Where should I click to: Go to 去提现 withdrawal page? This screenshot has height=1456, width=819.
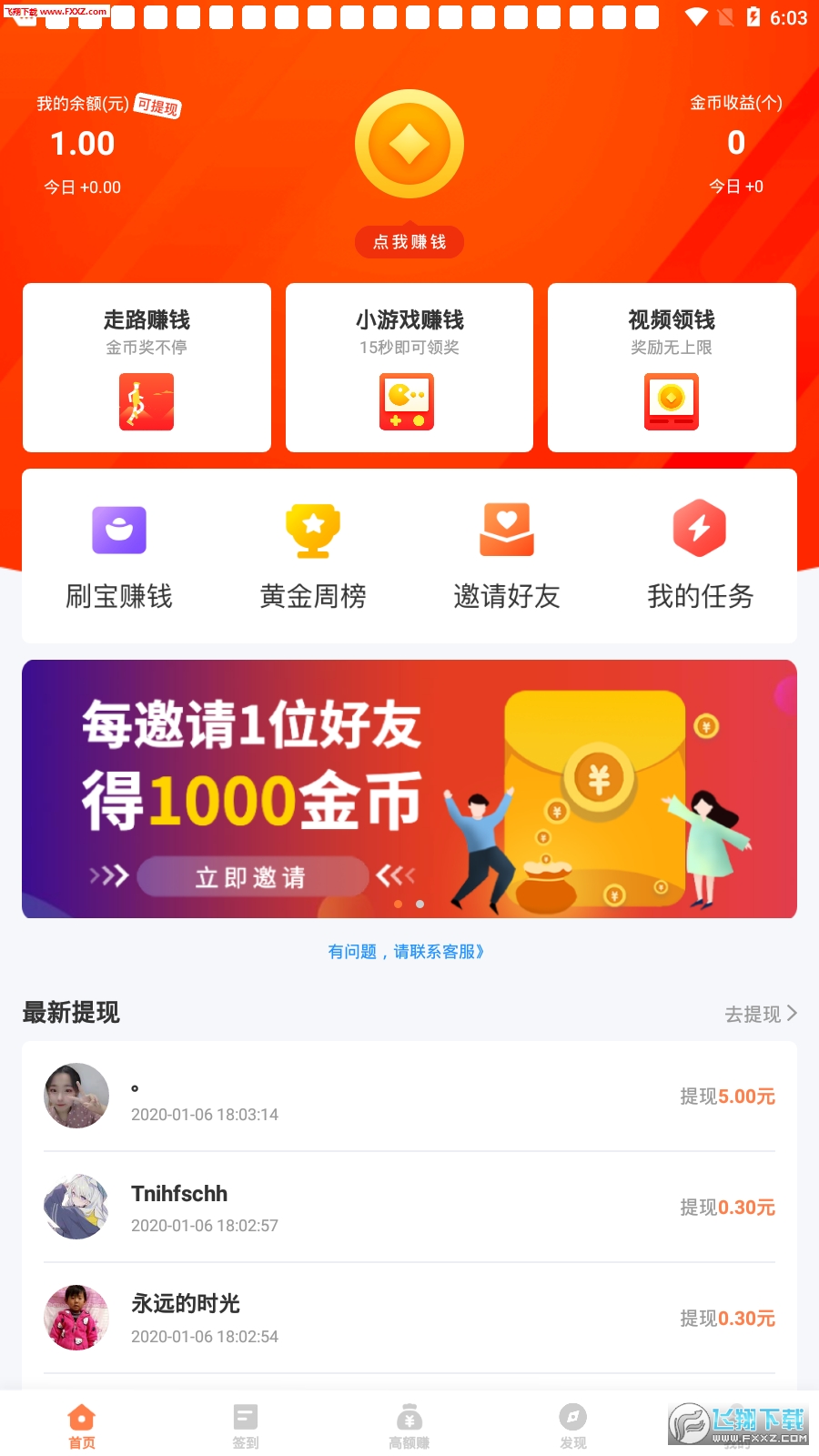761,1014
